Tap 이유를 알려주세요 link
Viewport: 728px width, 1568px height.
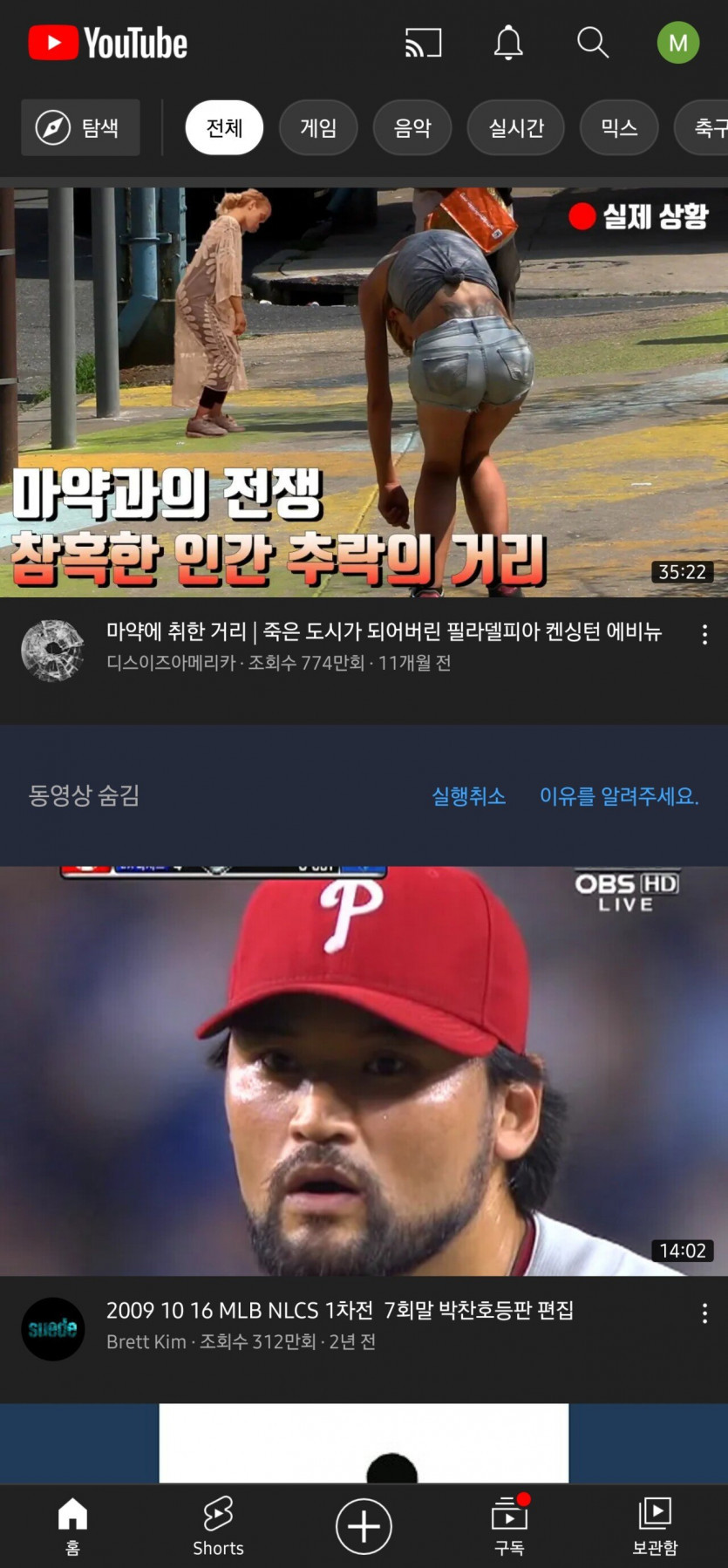click(619, 796)
